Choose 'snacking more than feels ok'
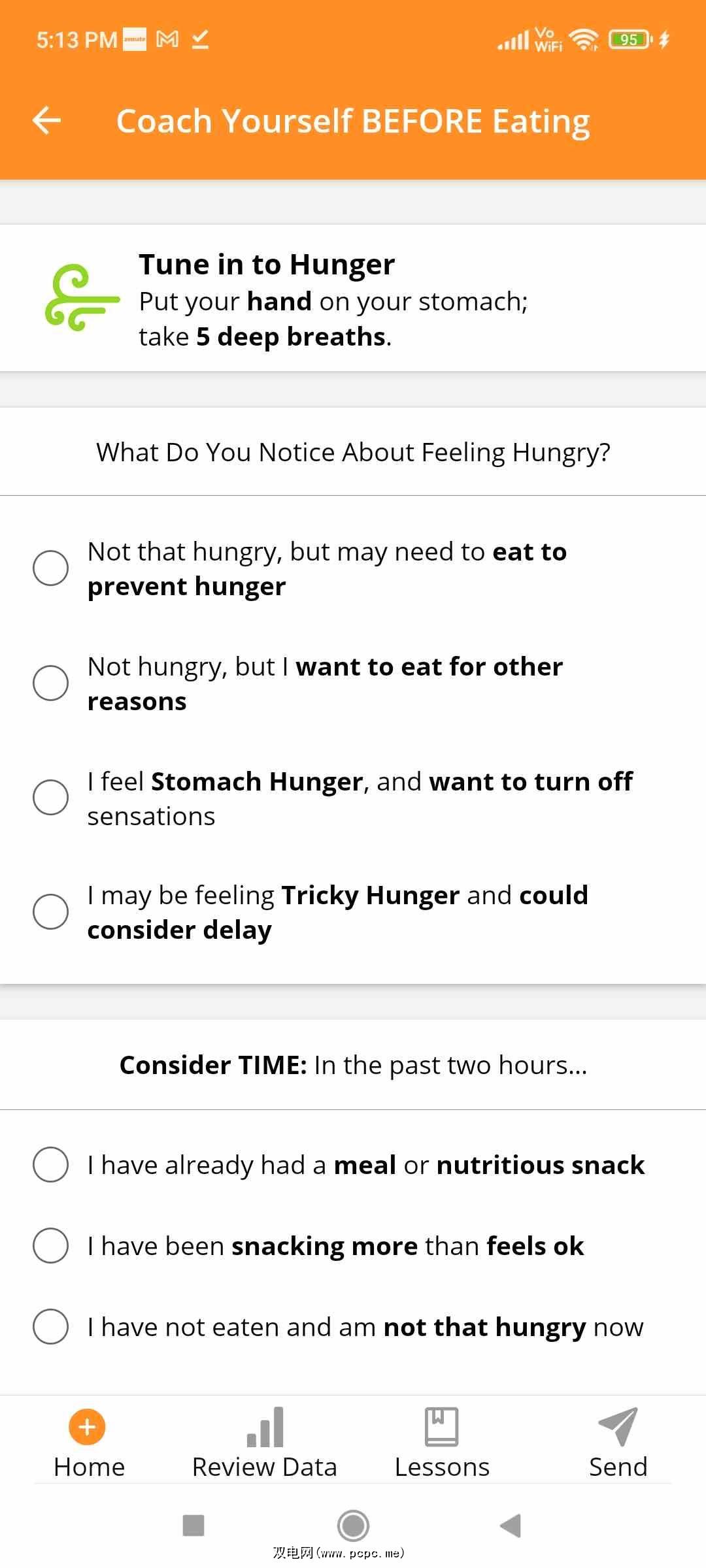Viewport: 706px width, 1568px height. coord(51,1245)
